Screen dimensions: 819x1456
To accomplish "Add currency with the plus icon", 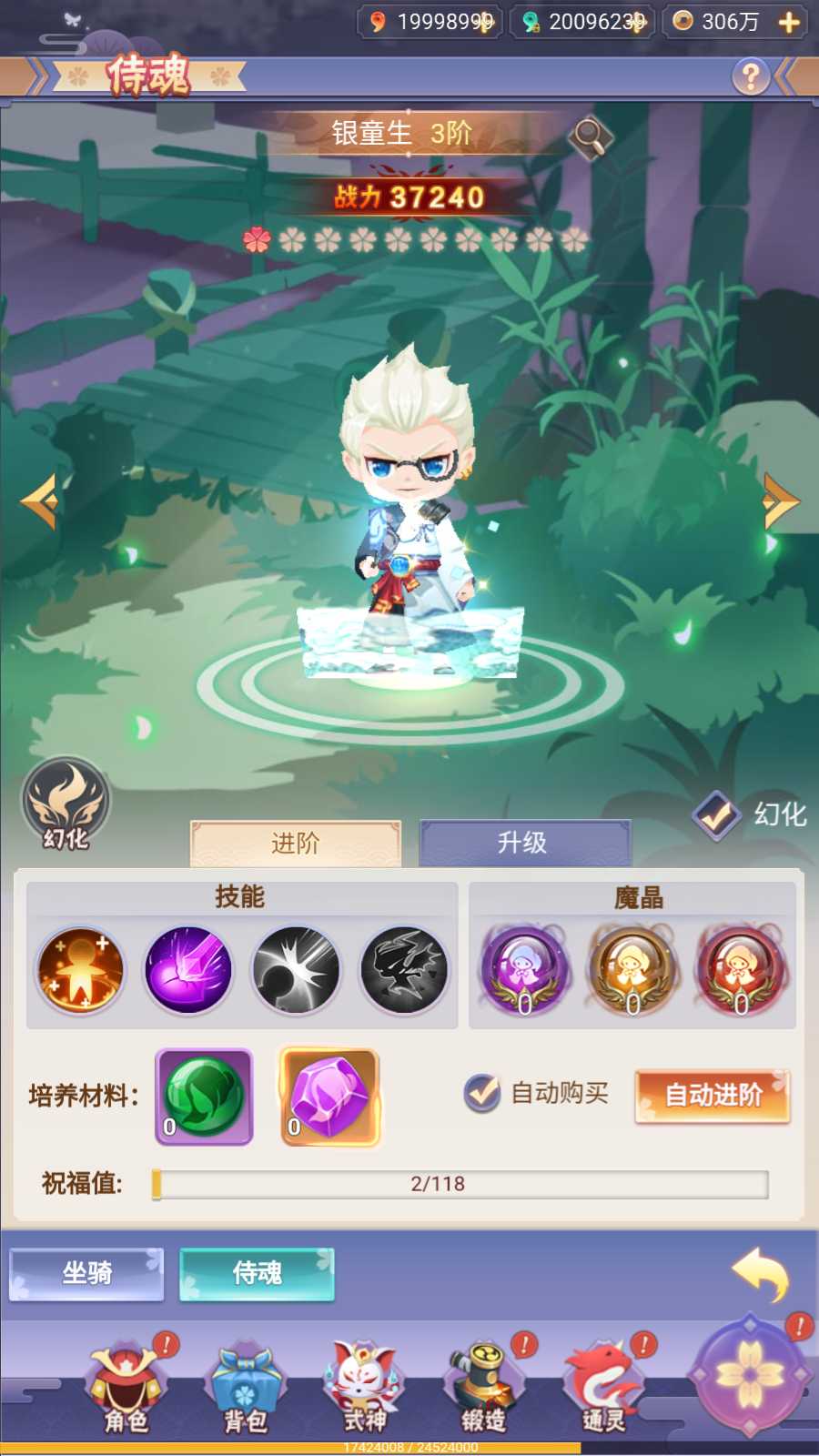I will pos(789,22).
